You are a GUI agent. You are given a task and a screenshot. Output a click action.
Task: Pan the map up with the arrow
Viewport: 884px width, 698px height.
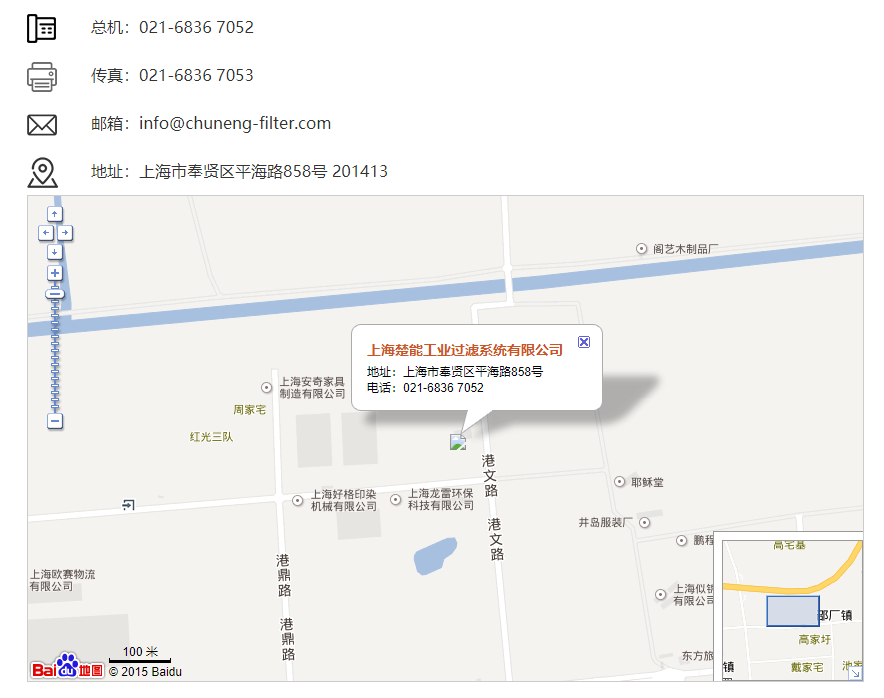pos(55,214)
